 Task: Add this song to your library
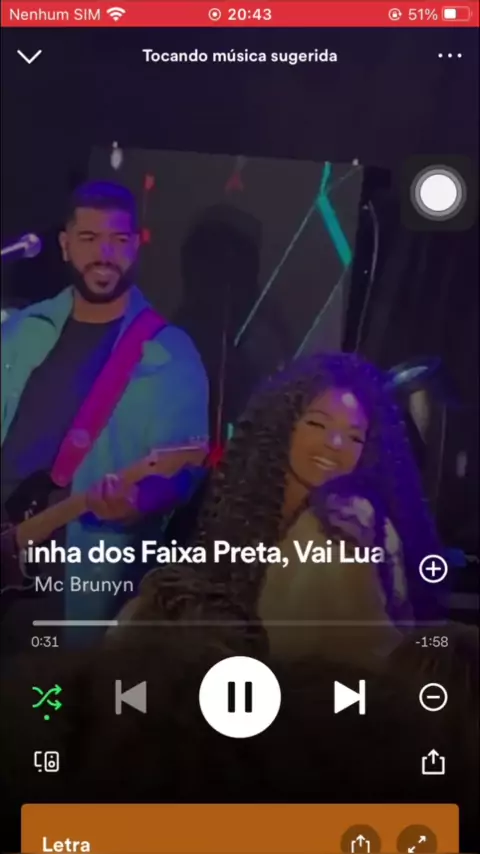click(x=433, y=569)
